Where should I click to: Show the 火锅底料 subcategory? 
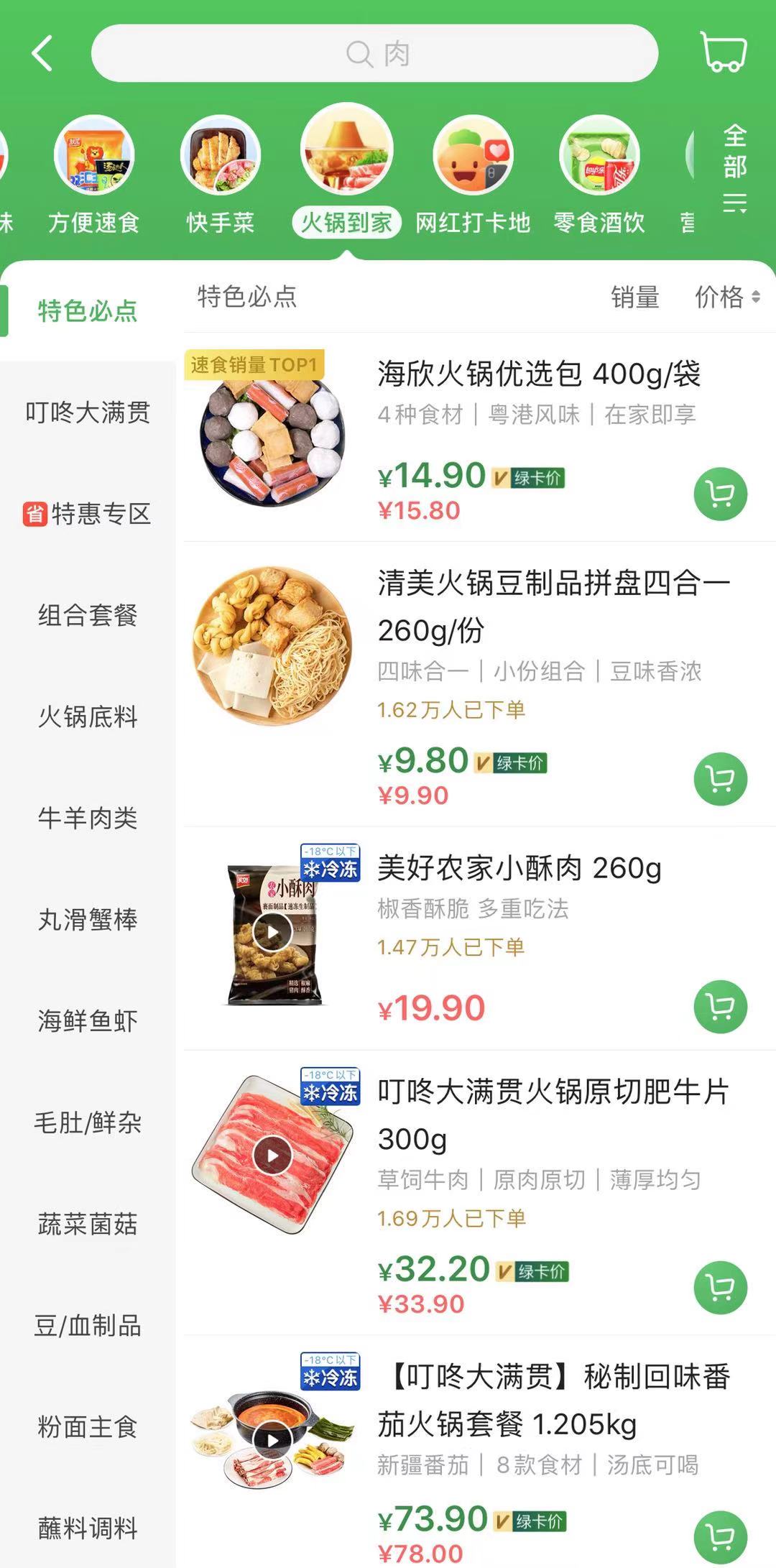coord(88,716)
